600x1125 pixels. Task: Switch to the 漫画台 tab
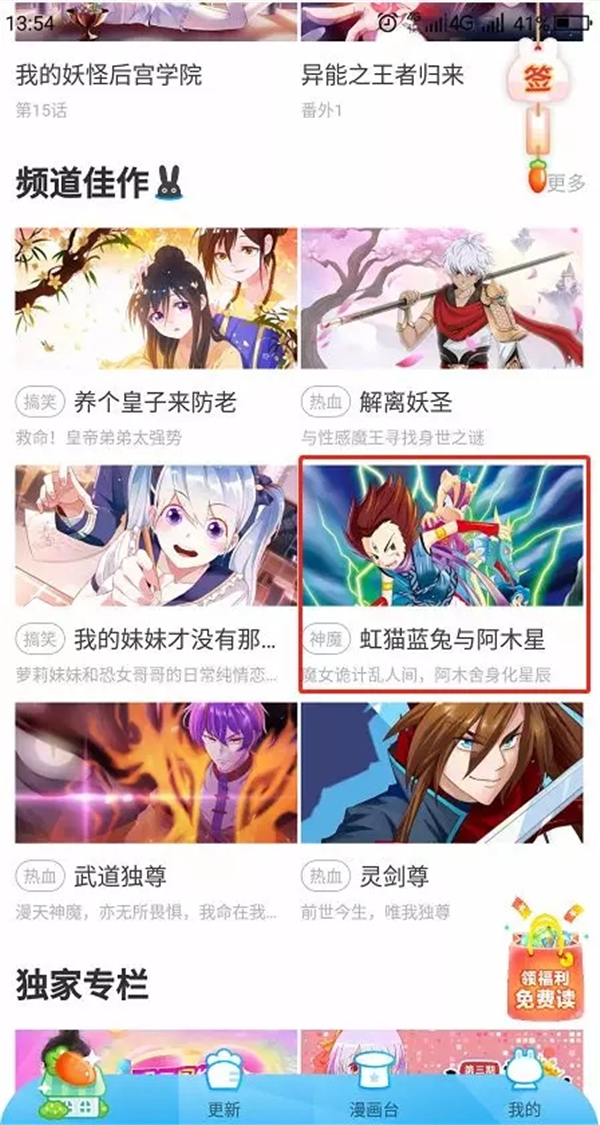click(x=373, y=1088)
